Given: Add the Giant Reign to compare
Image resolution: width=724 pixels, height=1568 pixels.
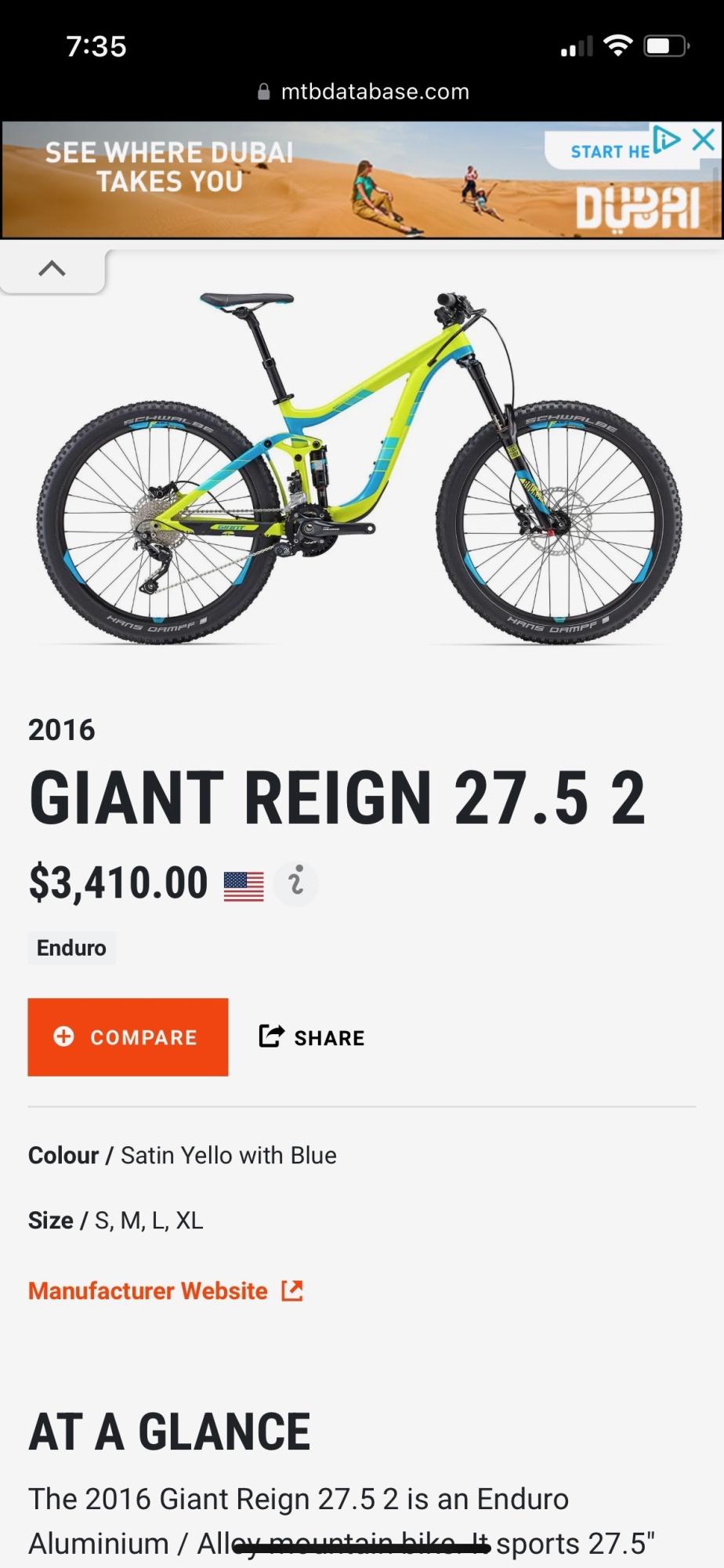Looking at the screenshot, I should click(x=128, y=1036).
